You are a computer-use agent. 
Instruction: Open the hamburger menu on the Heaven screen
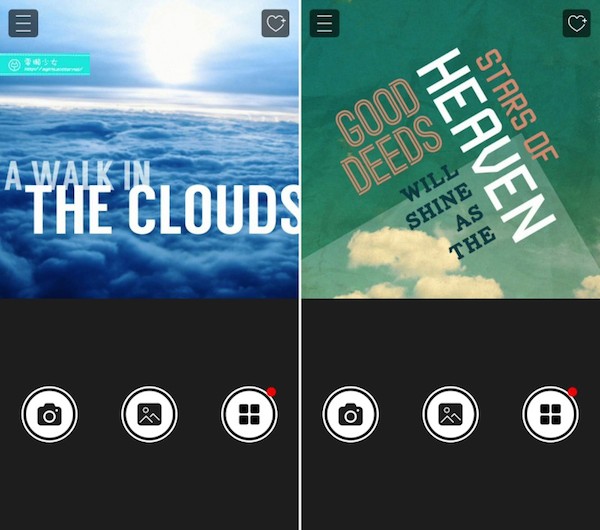324,24
